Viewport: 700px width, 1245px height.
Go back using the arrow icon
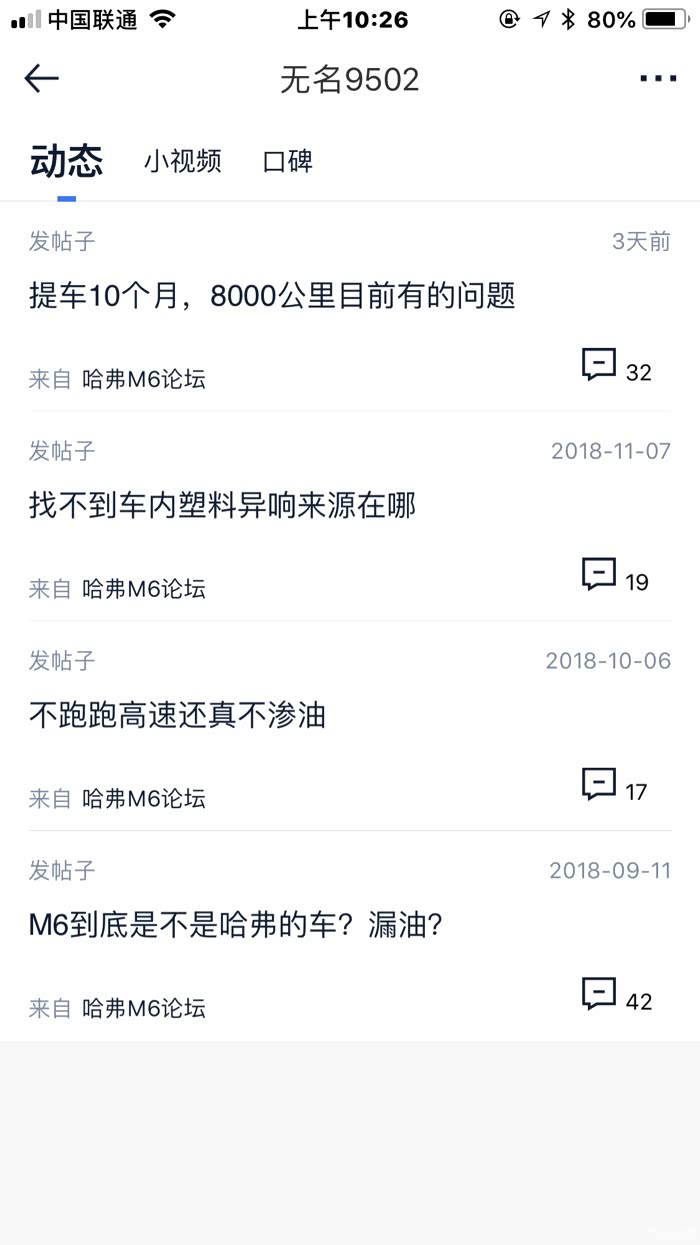pyautogui.click(x=41, y=79)
